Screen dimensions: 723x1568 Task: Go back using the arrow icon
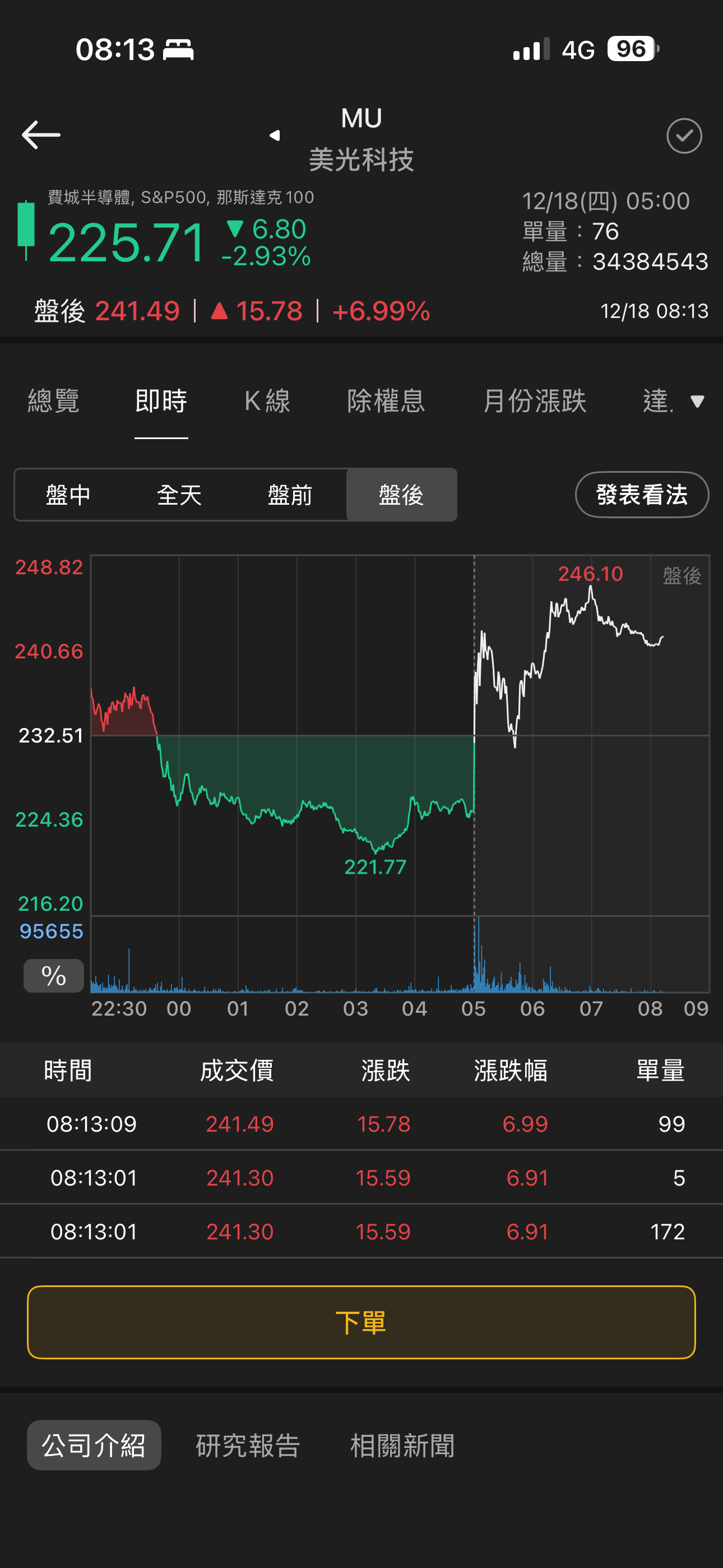[41, 135]
